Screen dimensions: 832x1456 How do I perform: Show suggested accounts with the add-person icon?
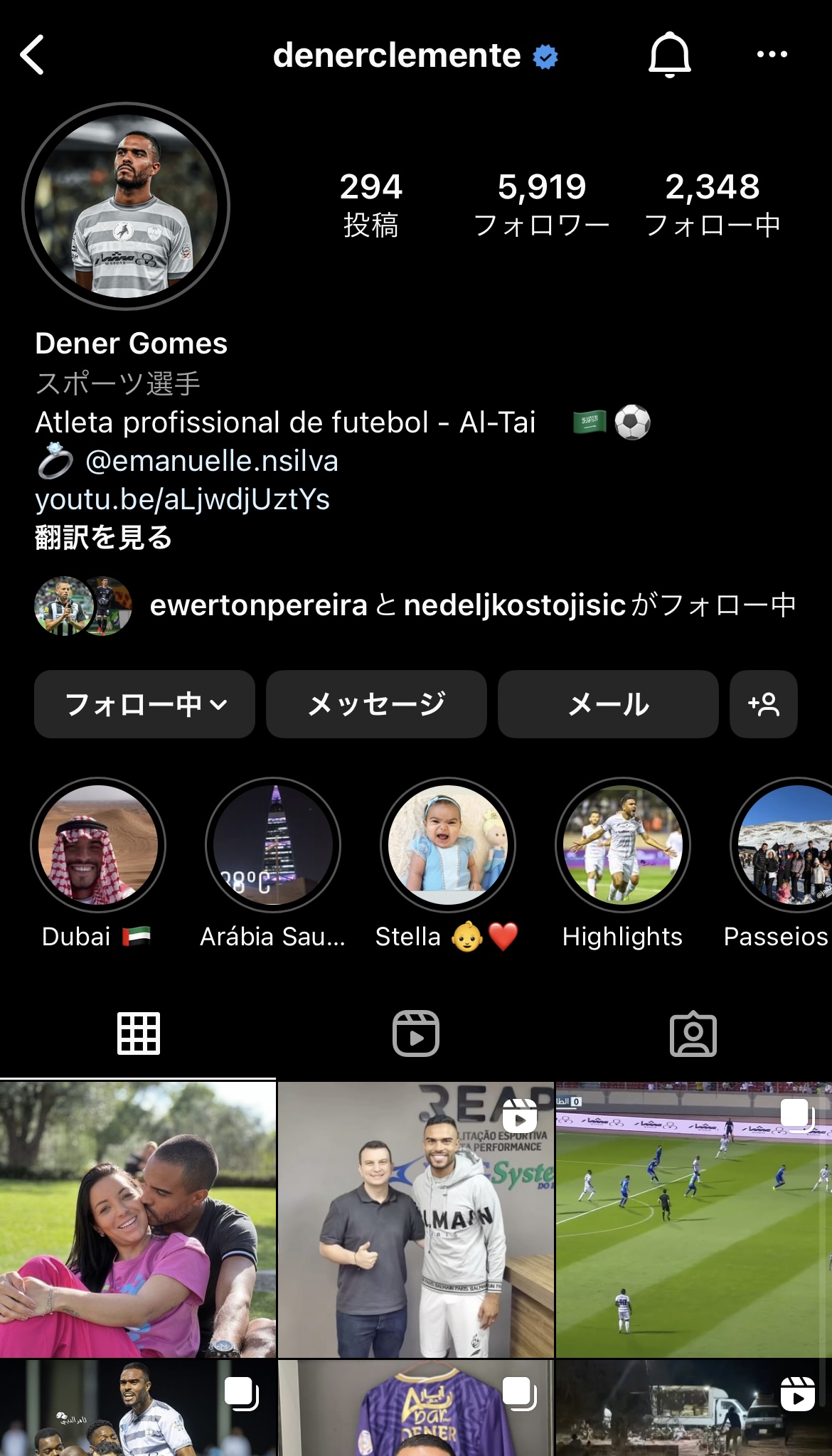763,704
